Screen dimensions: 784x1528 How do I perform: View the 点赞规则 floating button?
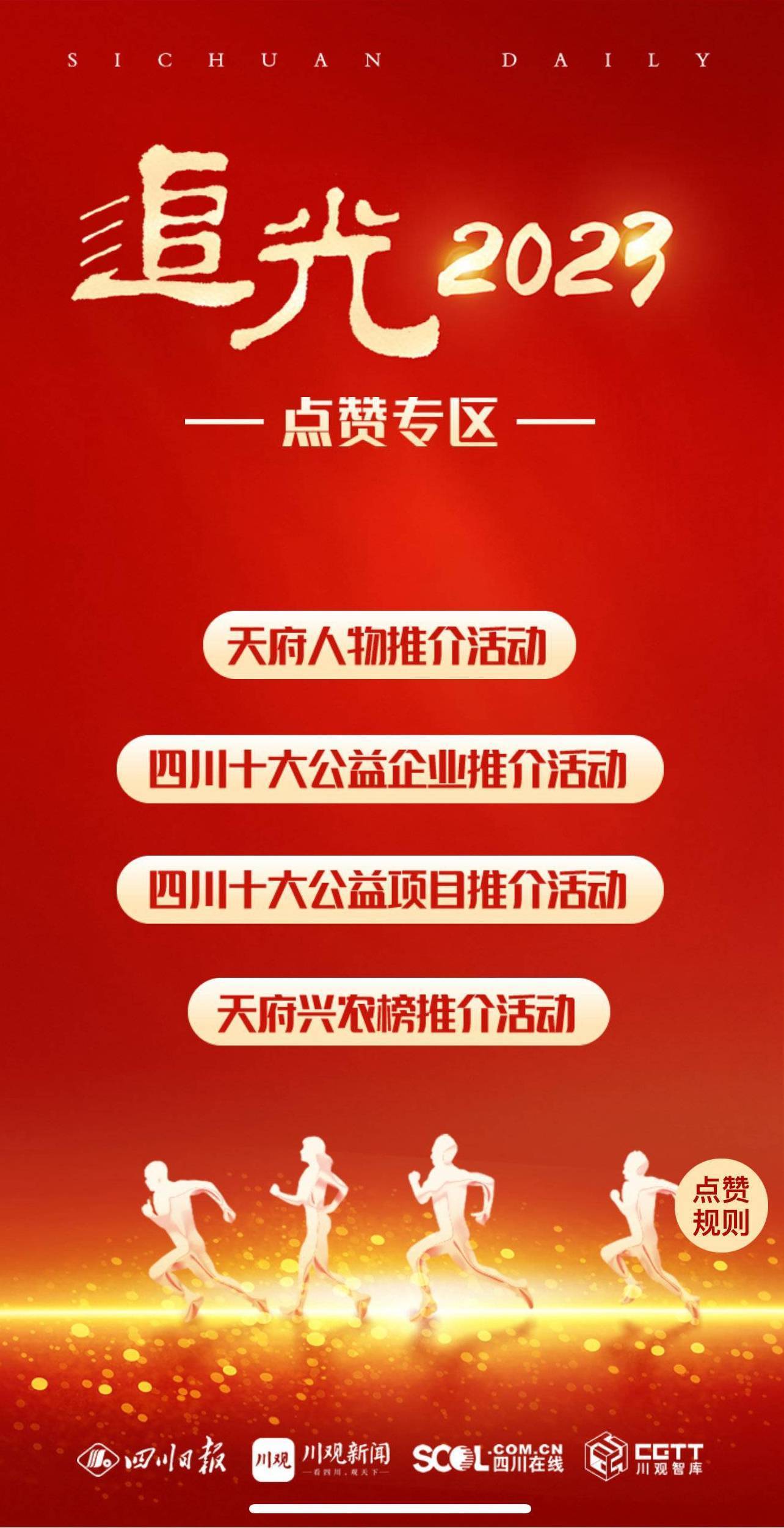pyautogui.click(x=720, y=1206)
